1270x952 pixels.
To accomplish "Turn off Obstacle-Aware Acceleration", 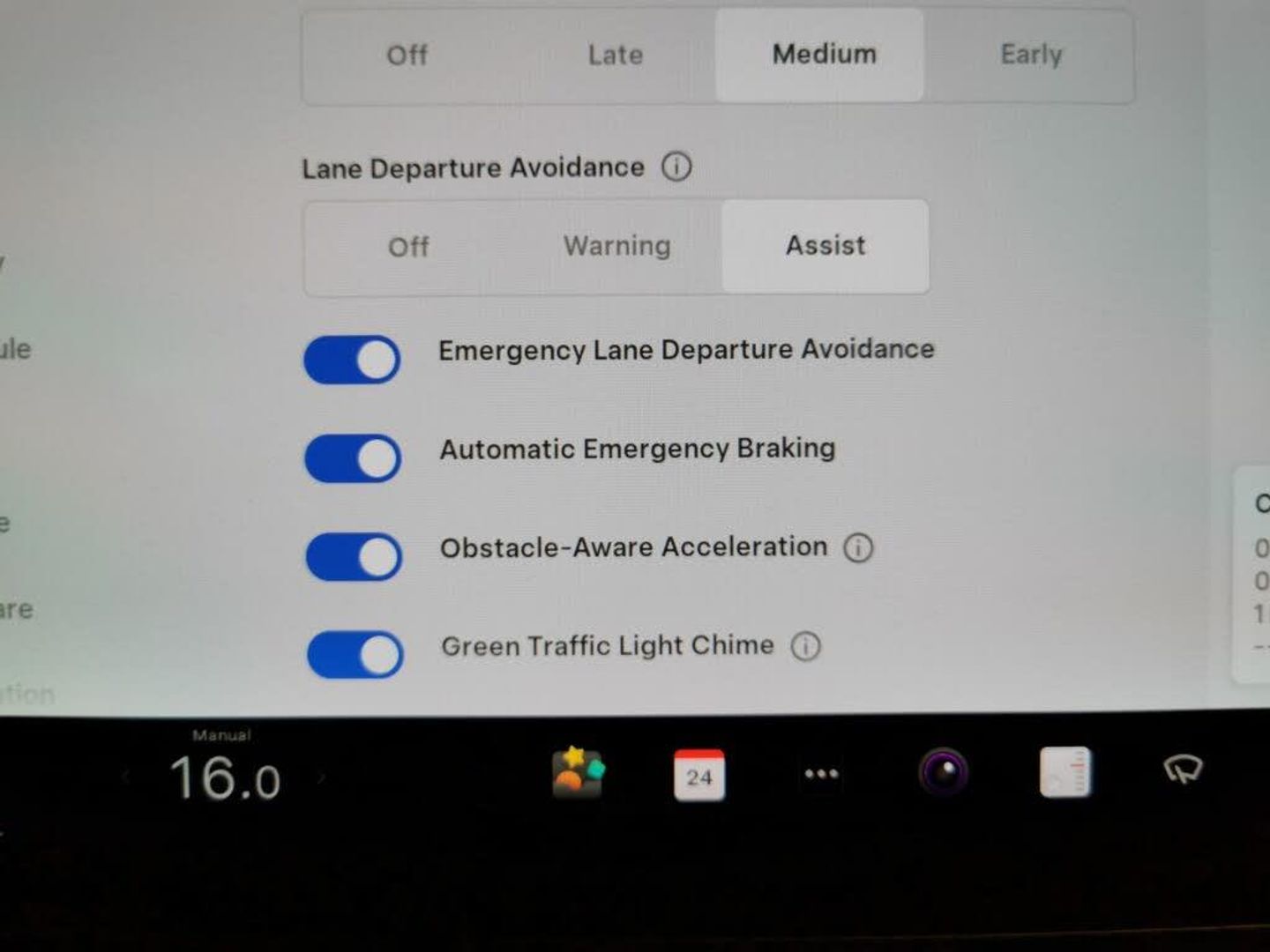I will coord(354,557).
